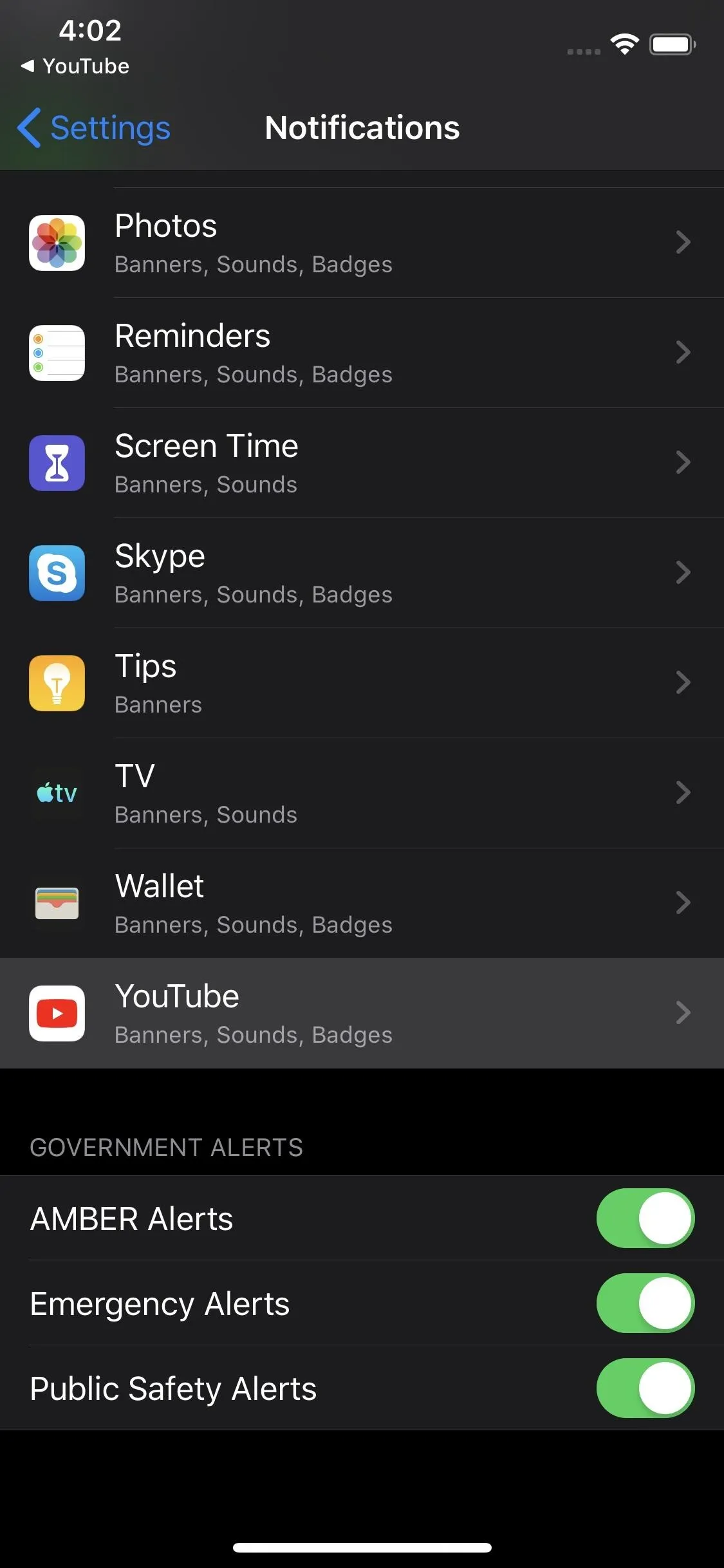Open TV notification settings
The image size is (724, 1568).
tap(362, 793)
